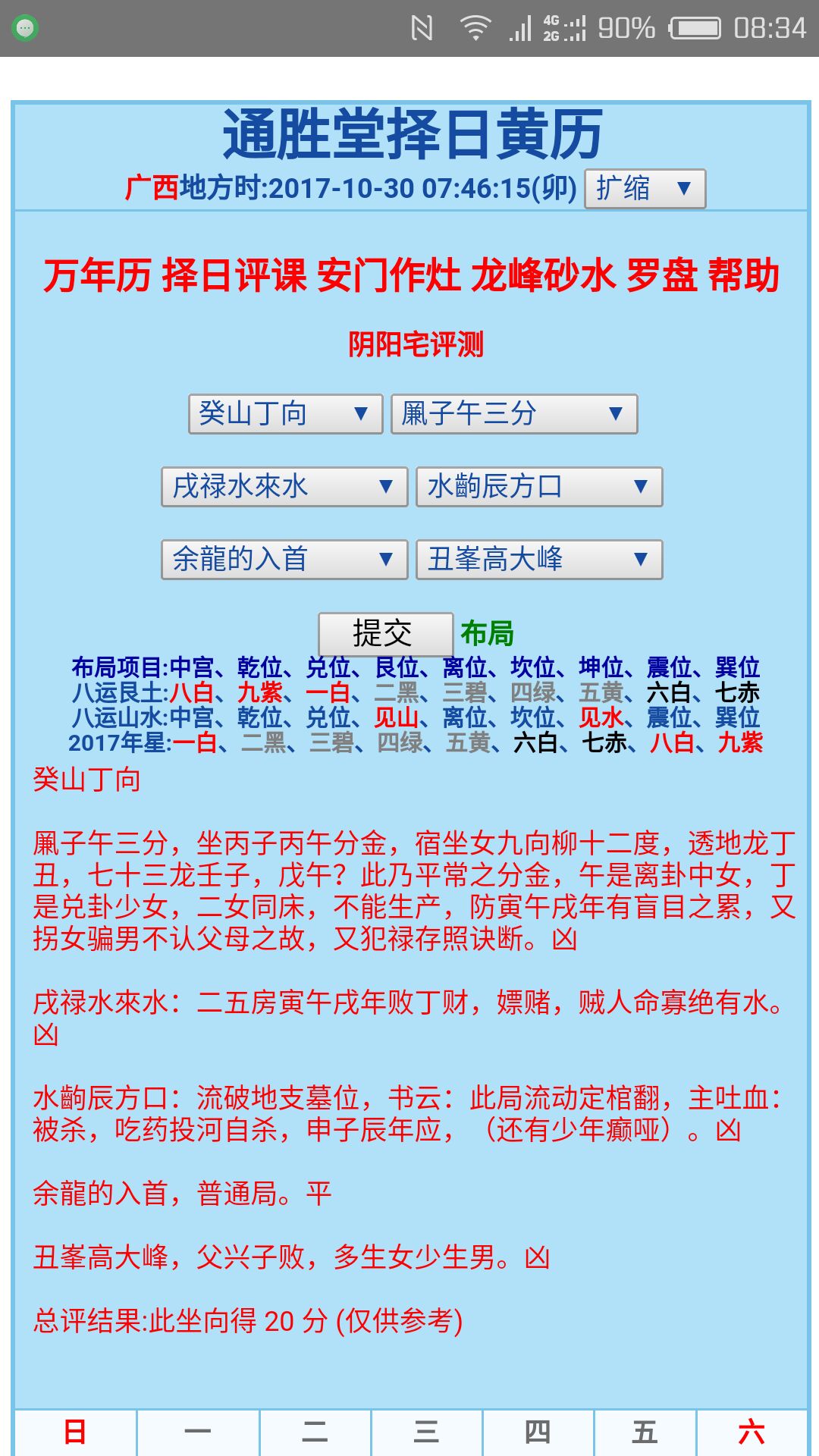Open 安门作灶 section
This screenshot has width=819, height=1456.
coord(388,275)
